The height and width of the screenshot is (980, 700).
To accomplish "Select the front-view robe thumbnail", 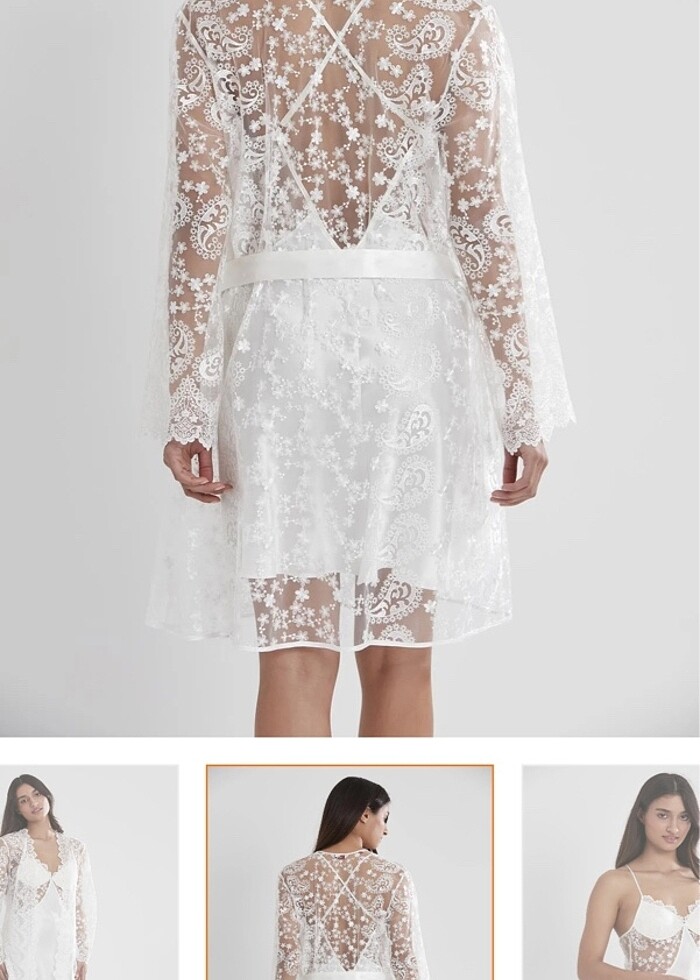I will (x=88, y=872).
